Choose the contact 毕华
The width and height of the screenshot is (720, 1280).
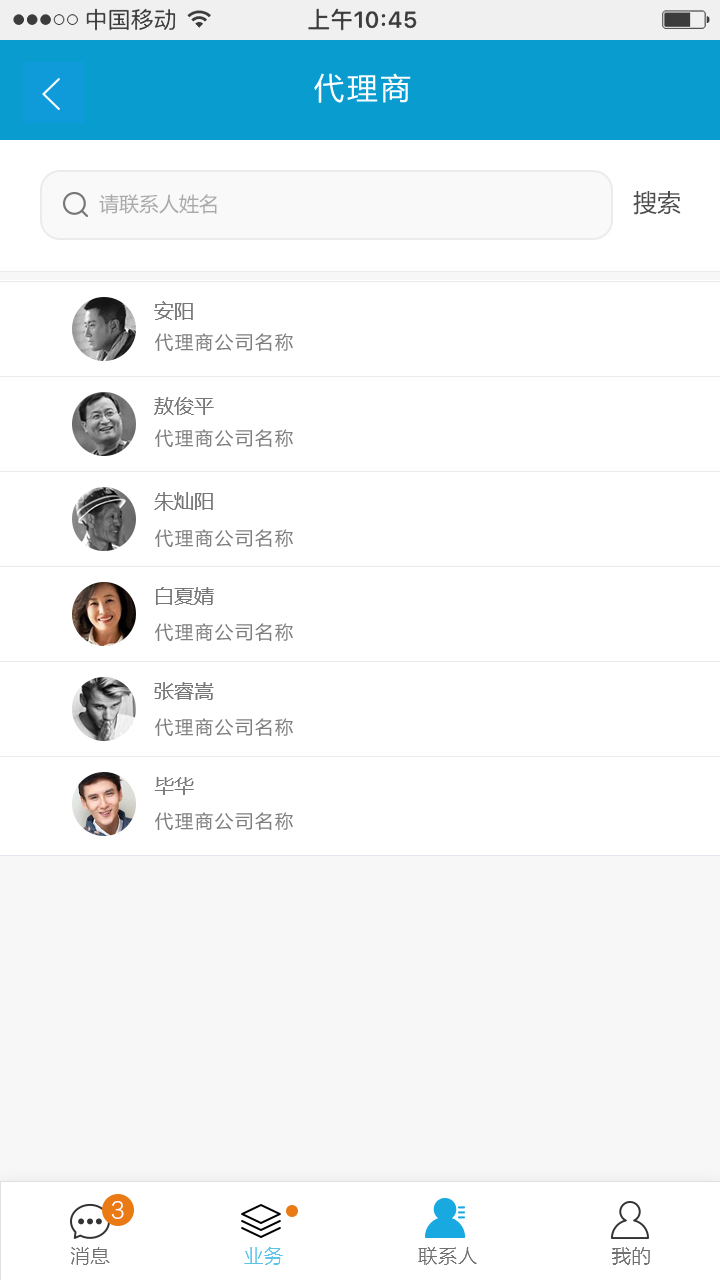[360, 805]
